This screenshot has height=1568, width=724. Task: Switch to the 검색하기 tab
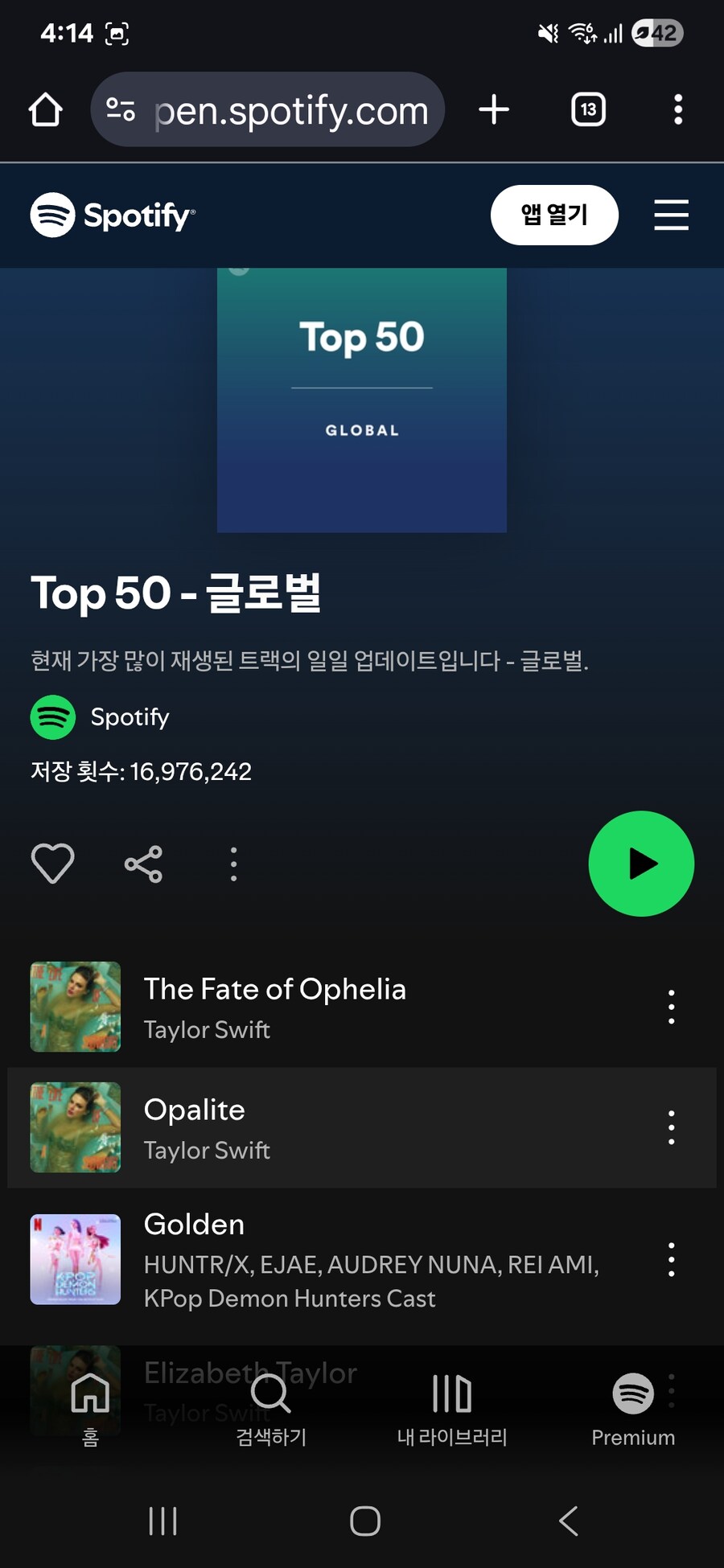click(x=271, y=1407)
